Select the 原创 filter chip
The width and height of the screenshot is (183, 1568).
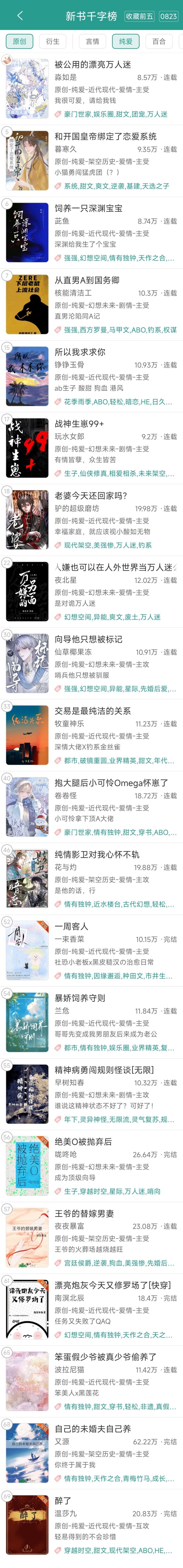point(19,41)
